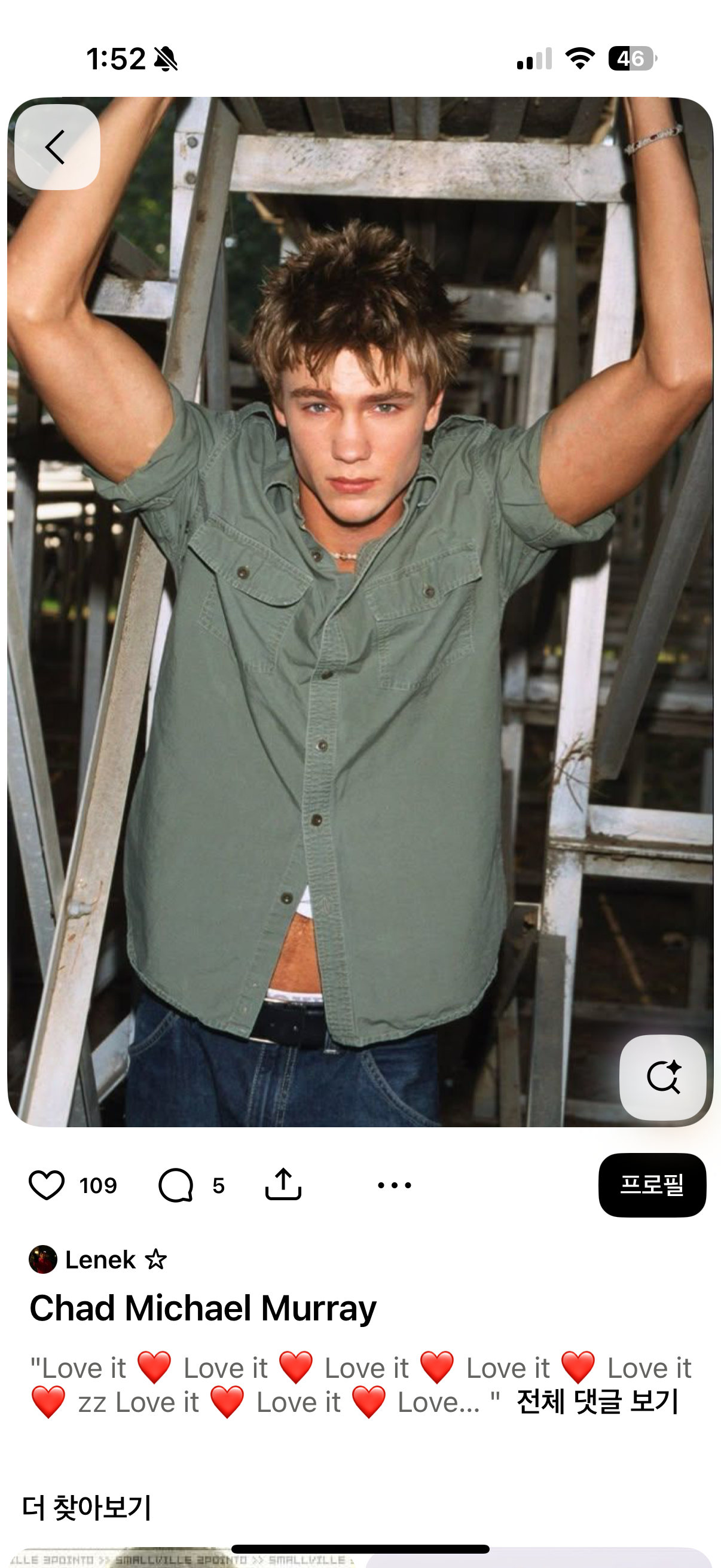
Task: Open the comments bubble icon
Action: click(x=176, y=1185)
